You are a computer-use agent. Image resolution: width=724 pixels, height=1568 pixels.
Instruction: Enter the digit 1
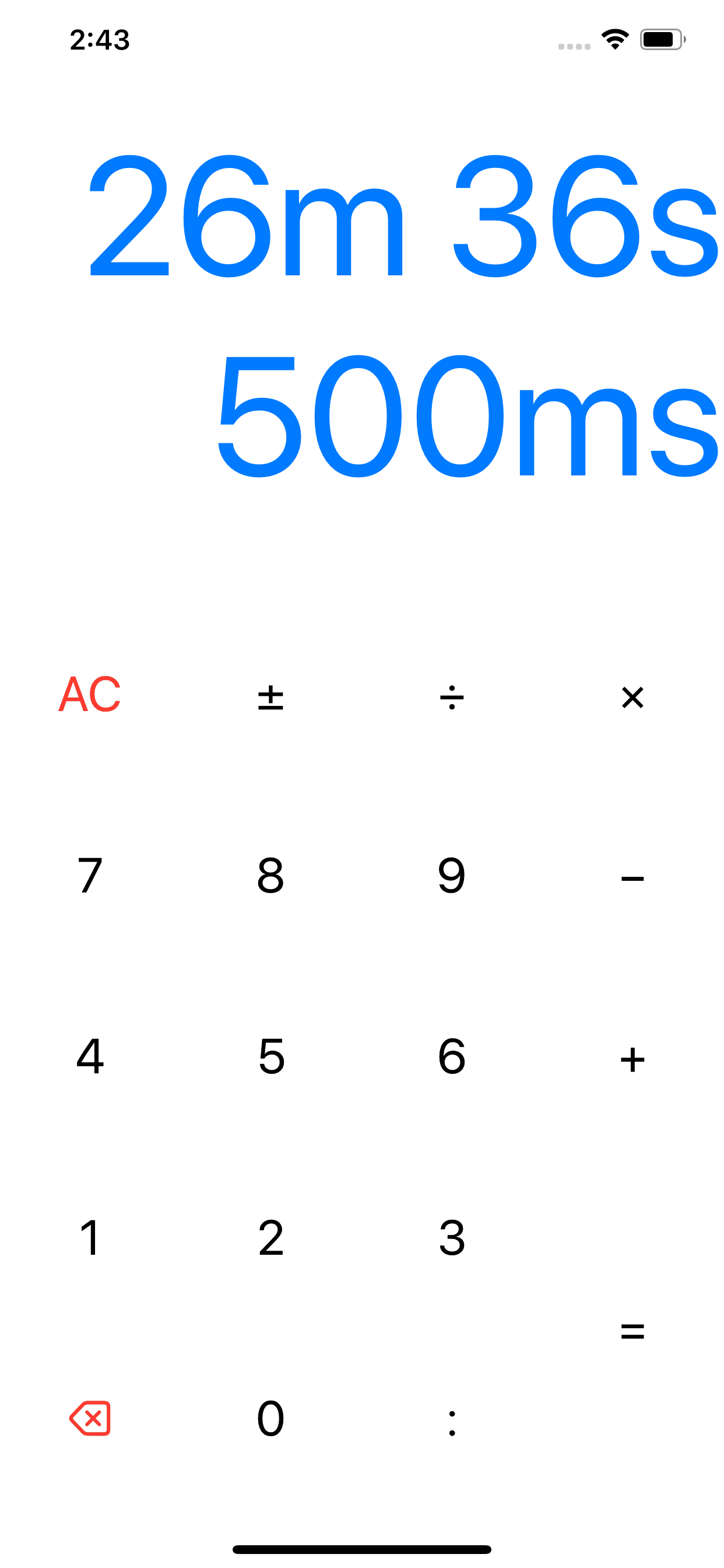[90, 1238]
